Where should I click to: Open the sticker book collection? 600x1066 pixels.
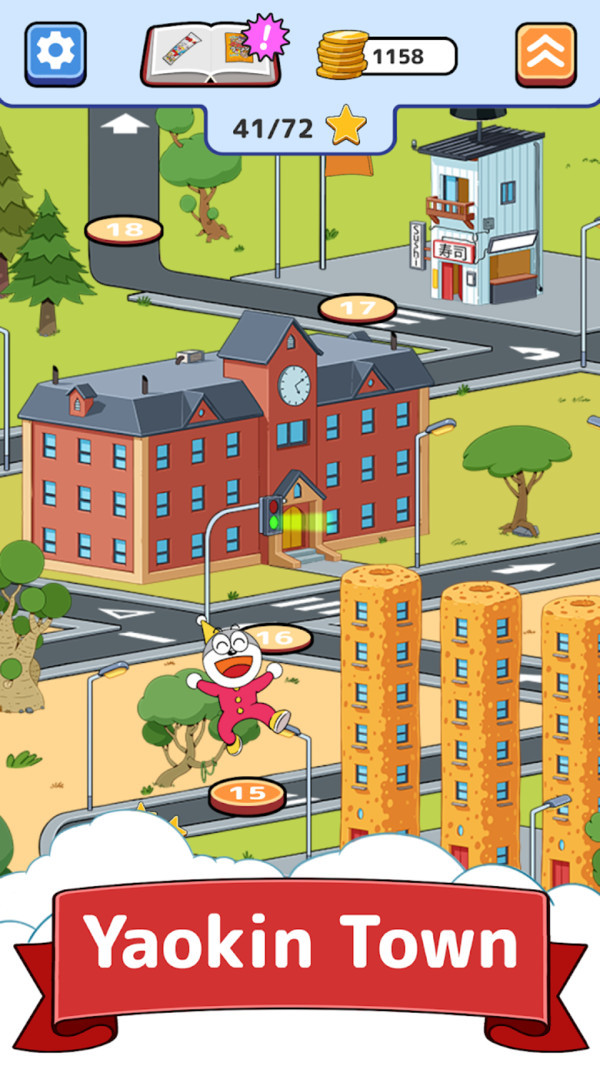[211, 55]
